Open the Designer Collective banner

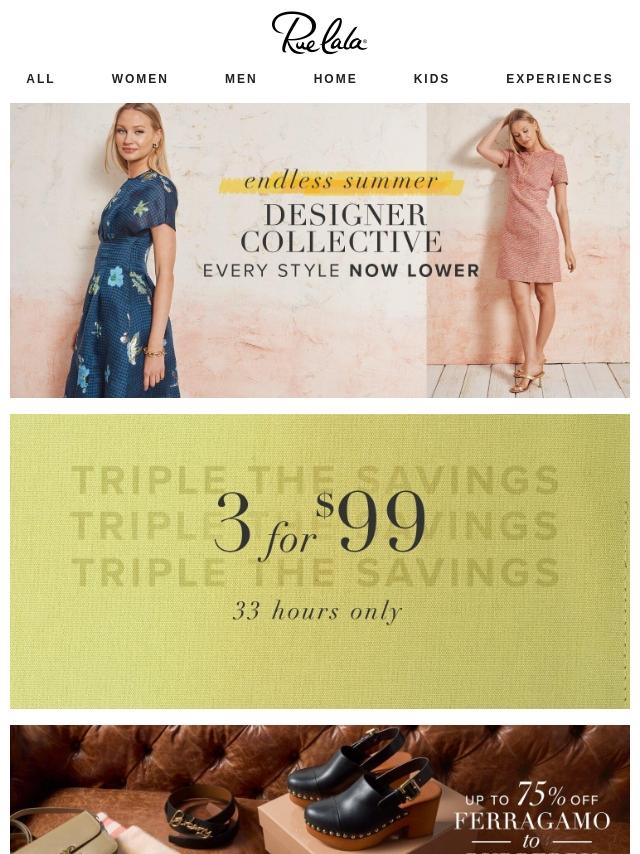pyautogui.click(x=320, y=251)
